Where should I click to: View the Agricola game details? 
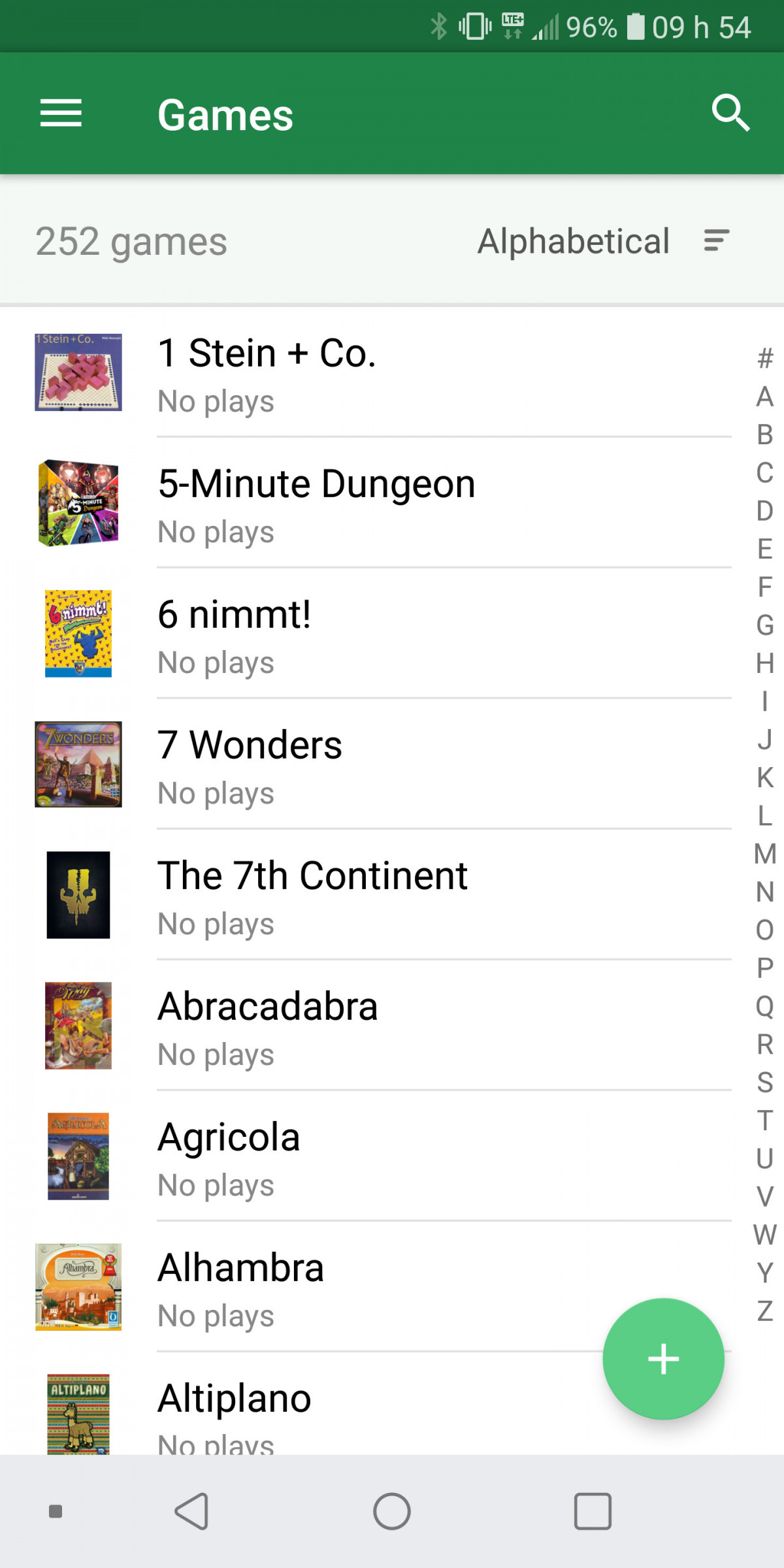pyautogui.click(x=379, y=1156)
